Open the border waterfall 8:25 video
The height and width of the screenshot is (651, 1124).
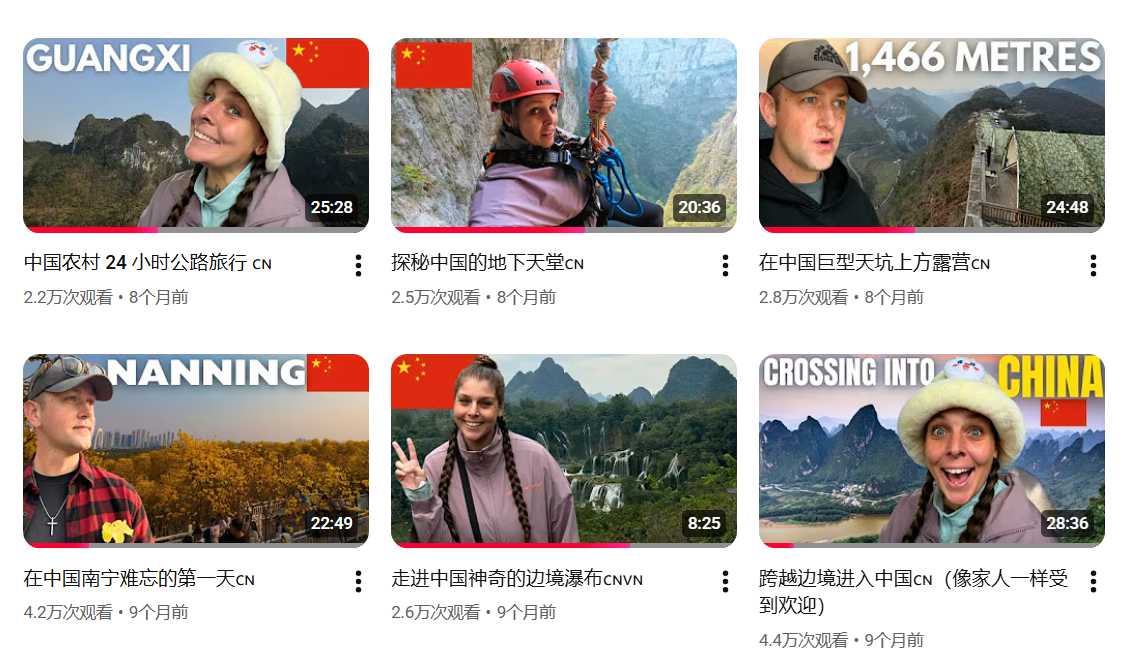563,450
